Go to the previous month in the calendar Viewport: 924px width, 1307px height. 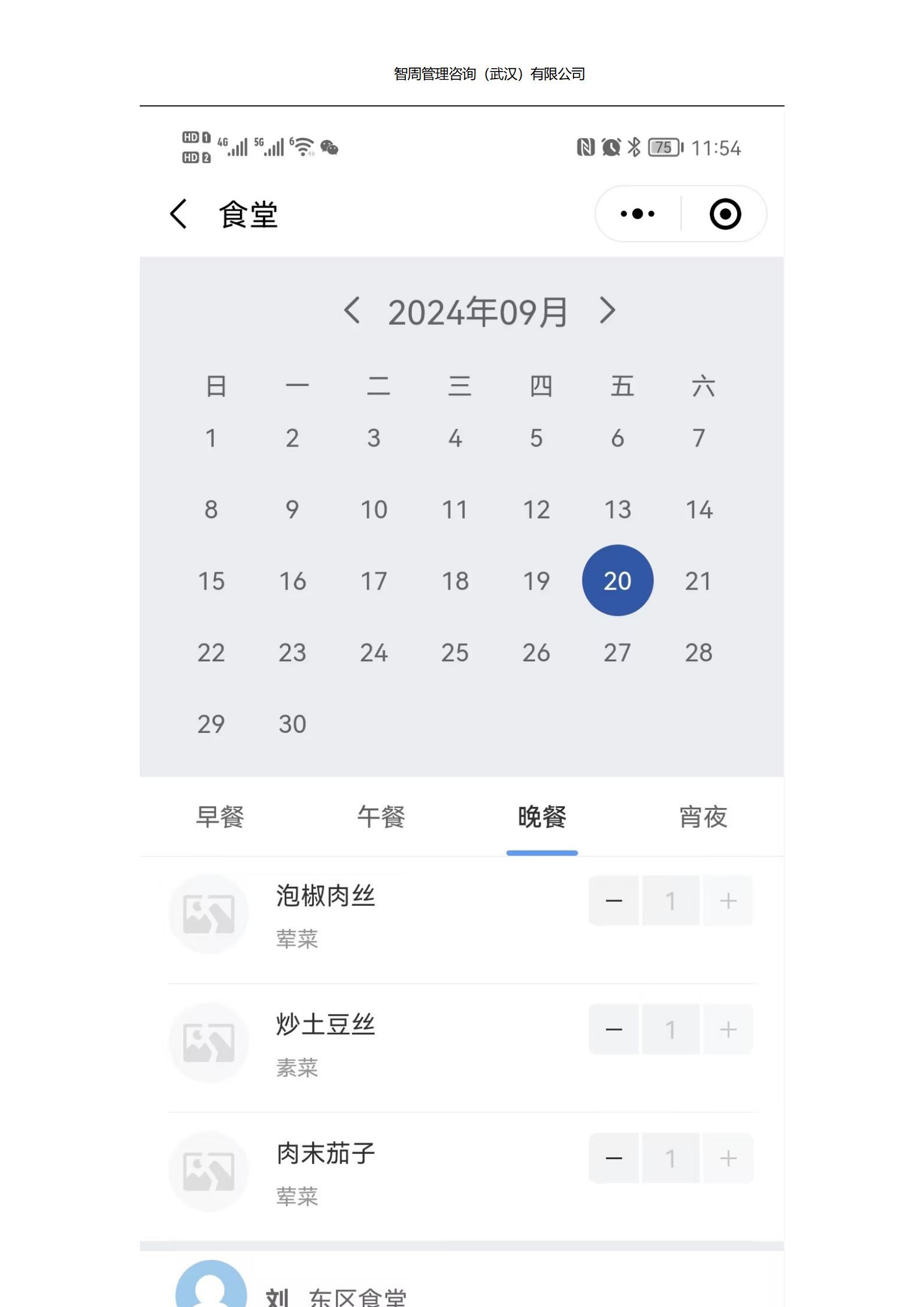pos(352,311)
